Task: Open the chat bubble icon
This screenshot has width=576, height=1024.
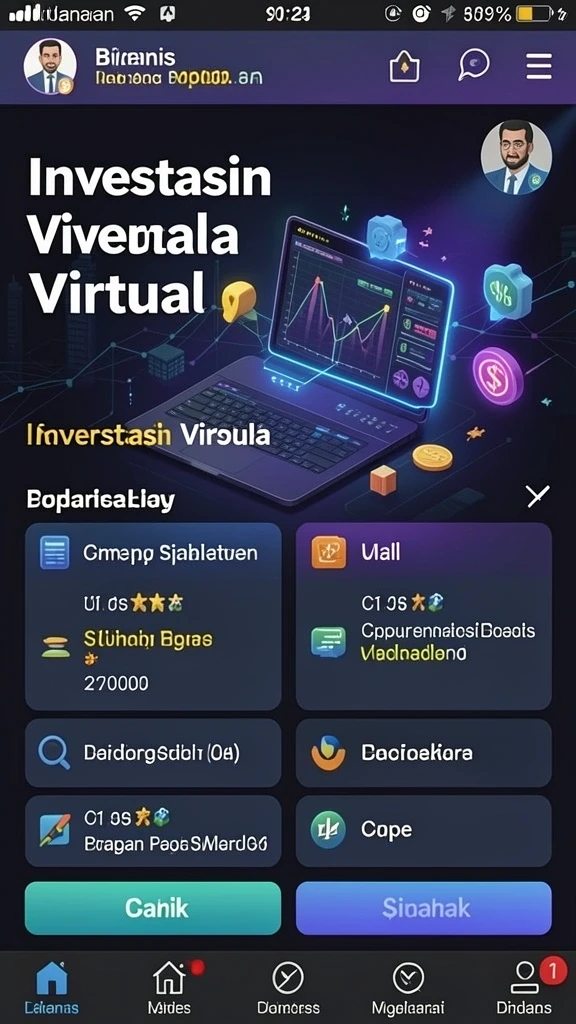Action: tap(473, 66)
